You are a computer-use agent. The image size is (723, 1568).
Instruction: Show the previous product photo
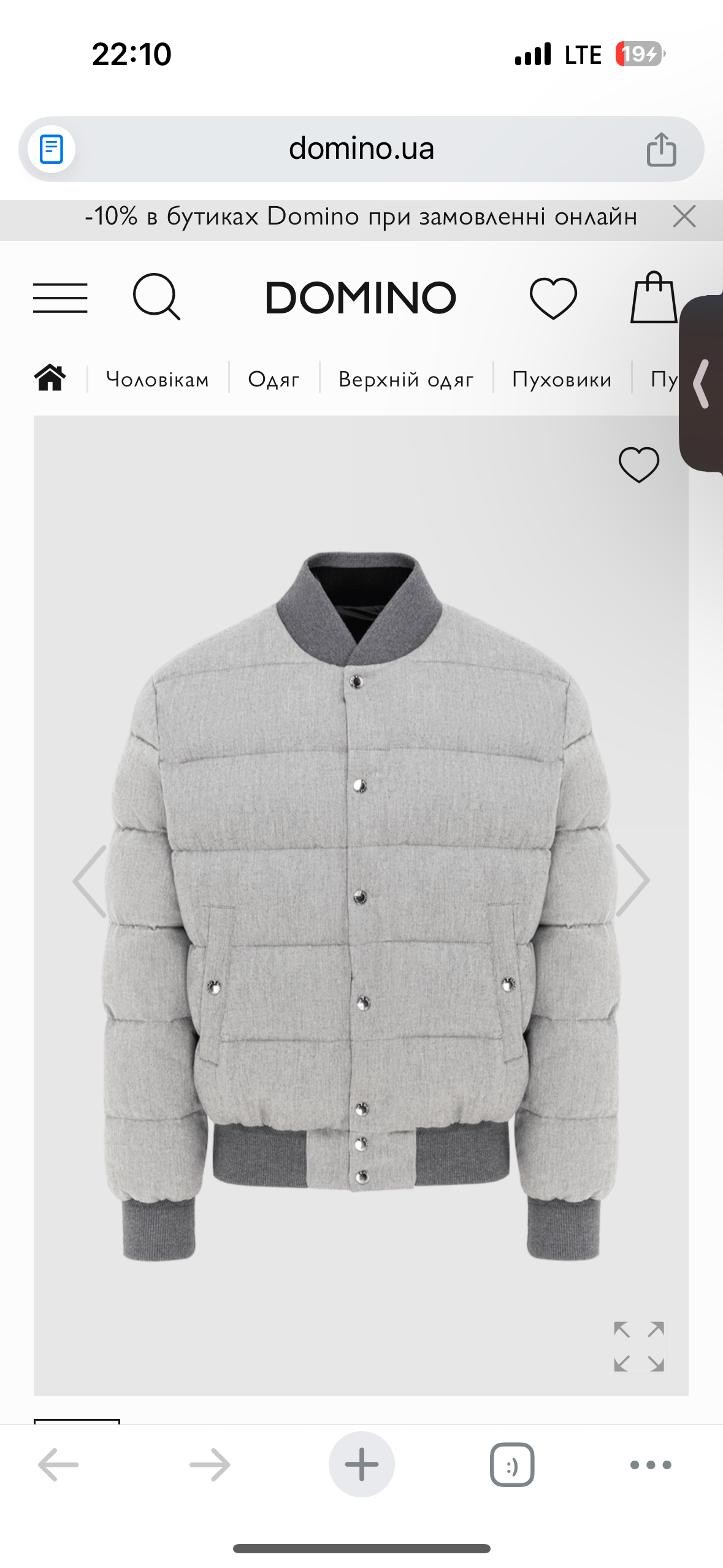(91, 880)
